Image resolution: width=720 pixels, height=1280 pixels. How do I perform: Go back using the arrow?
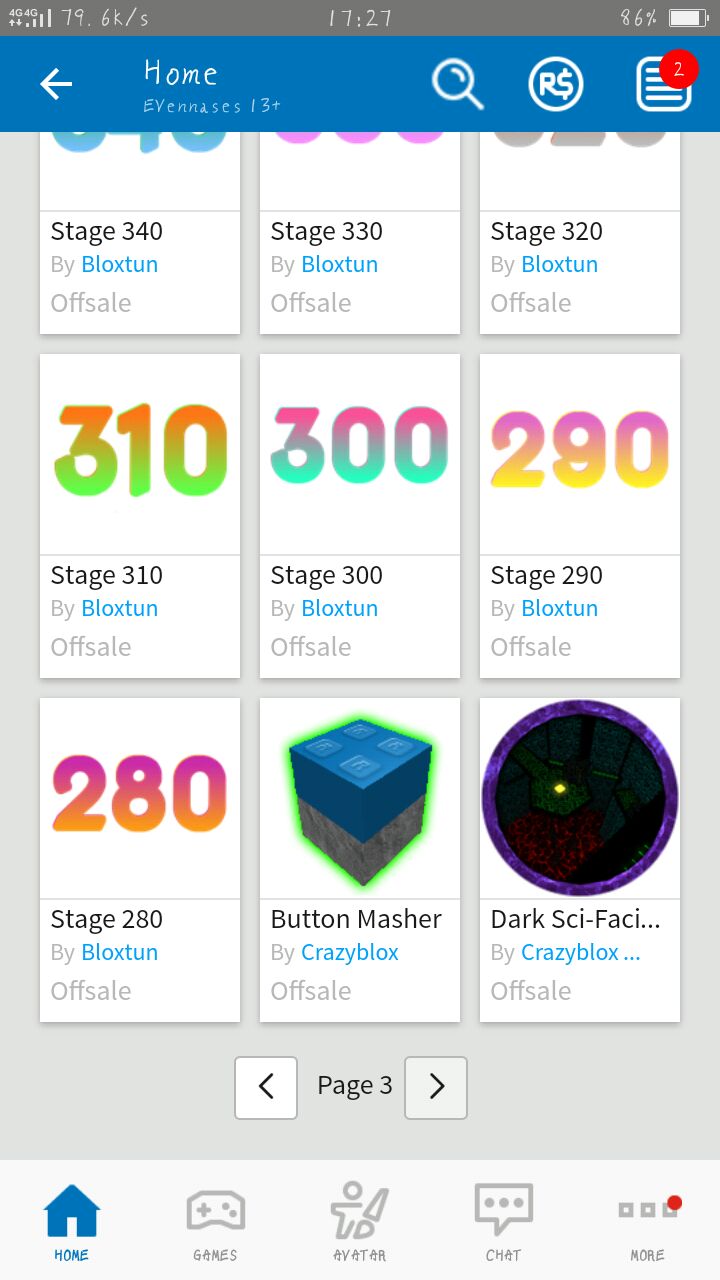click(56, 85)
